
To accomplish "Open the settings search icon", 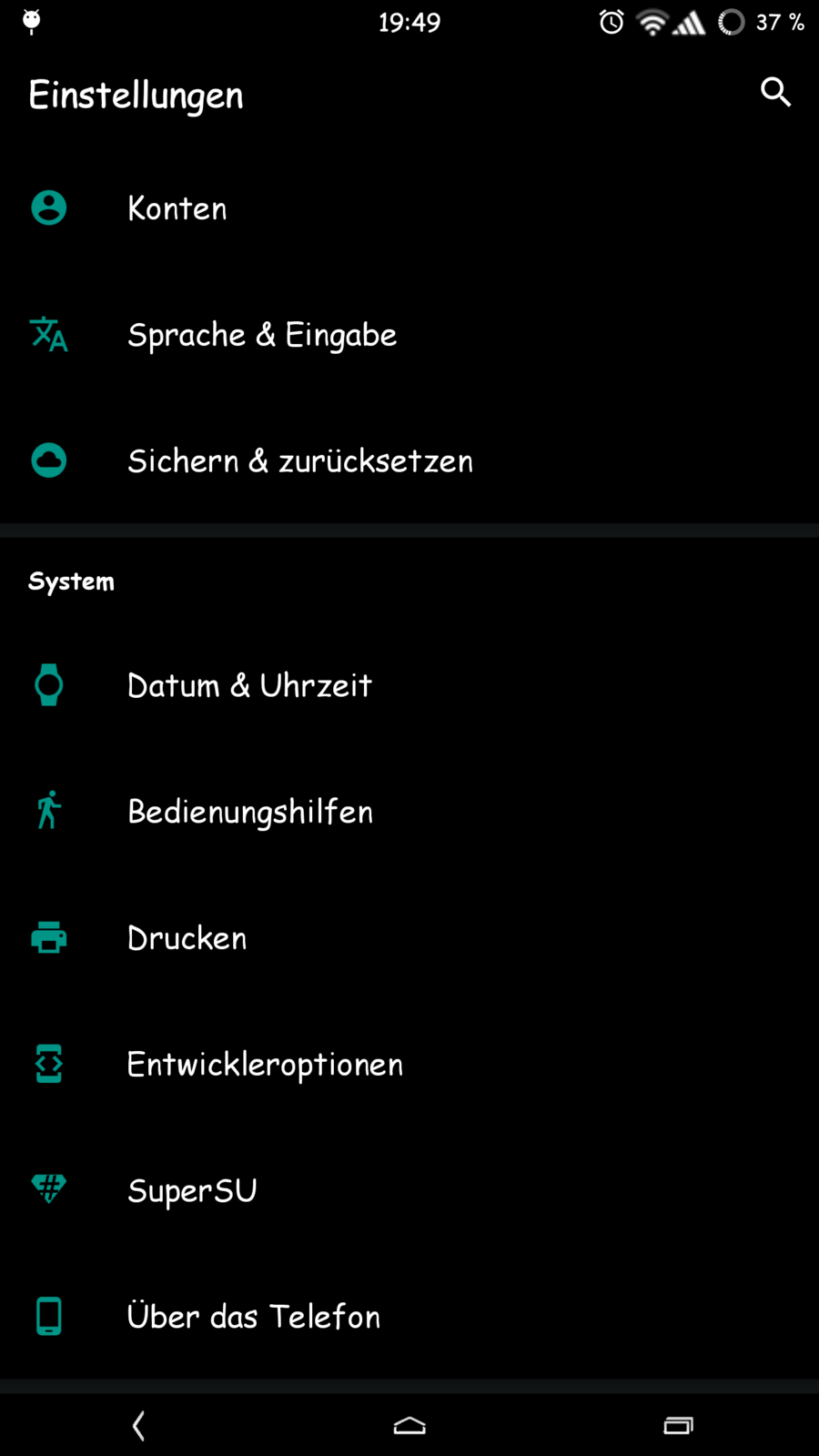I will click(775, 92).
